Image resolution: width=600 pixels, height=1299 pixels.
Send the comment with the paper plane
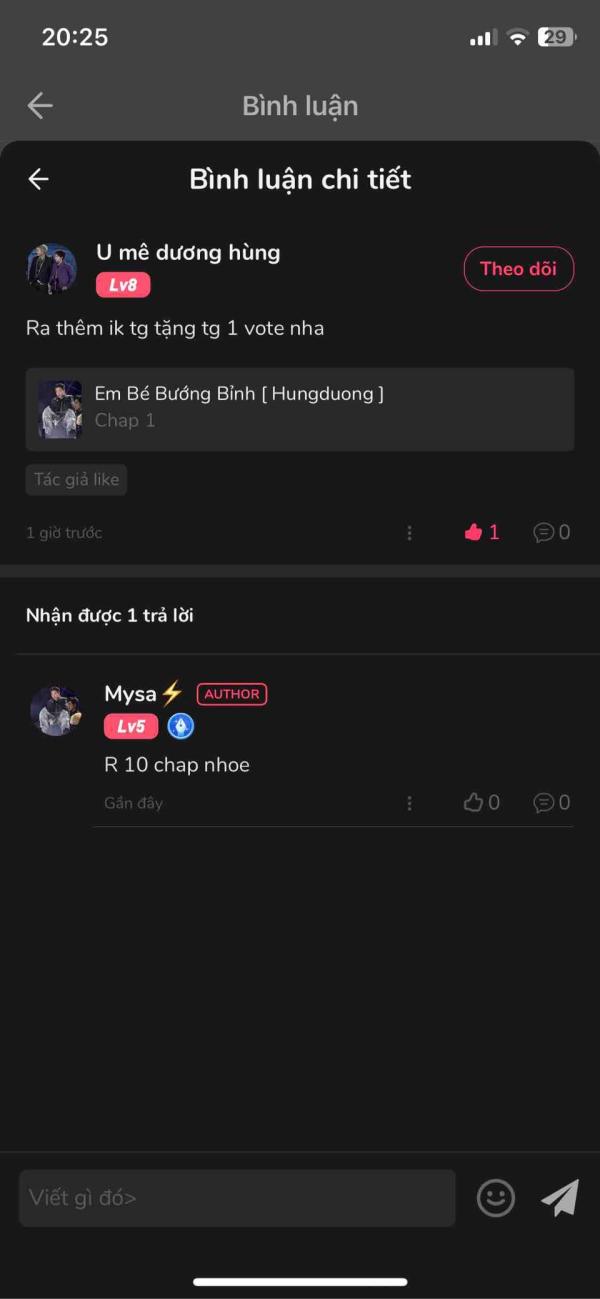[x=560, y=1198]
